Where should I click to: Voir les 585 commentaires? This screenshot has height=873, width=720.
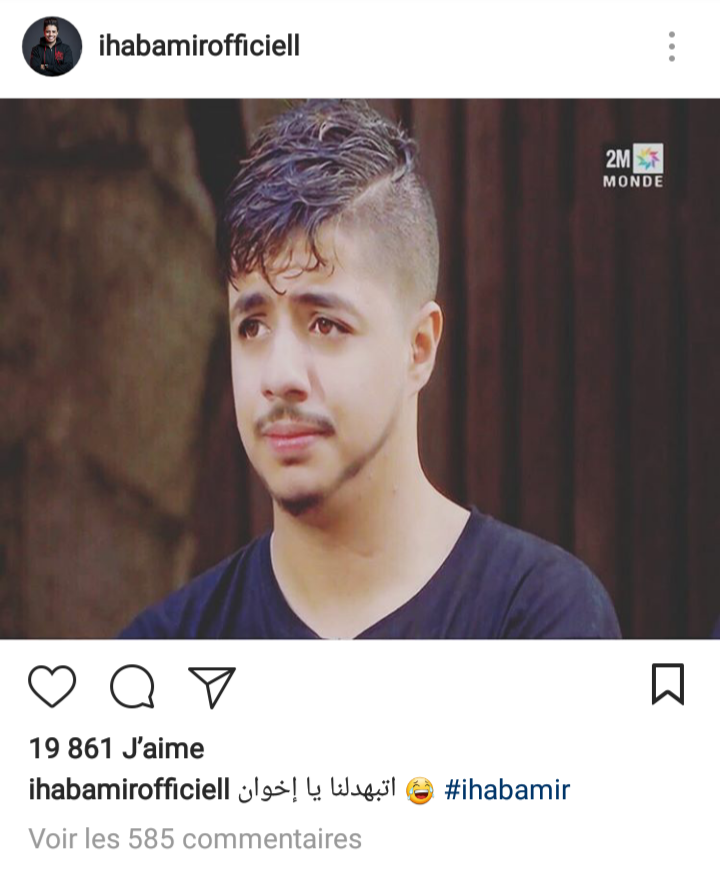coord(195,838)
